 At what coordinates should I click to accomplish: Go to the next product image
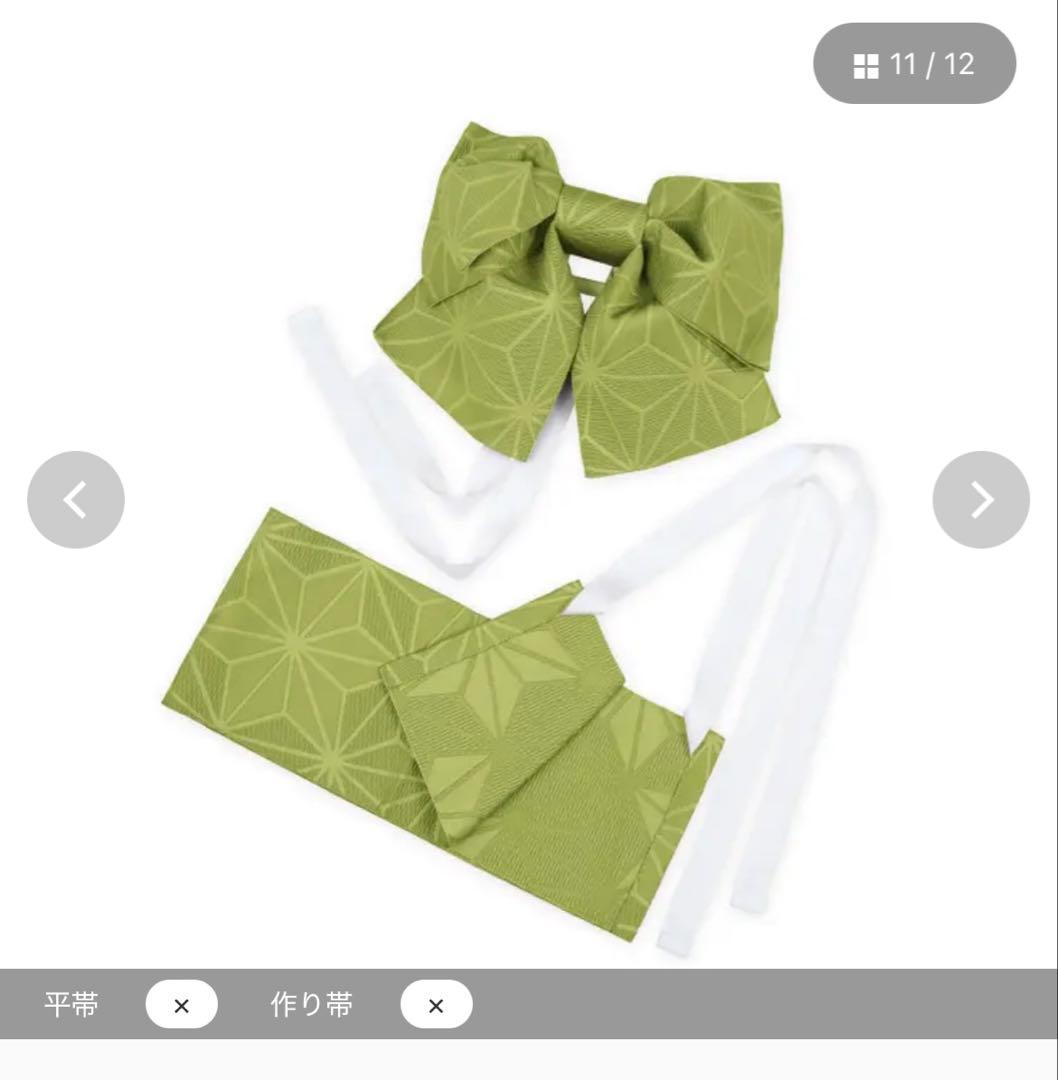(981, 499)
